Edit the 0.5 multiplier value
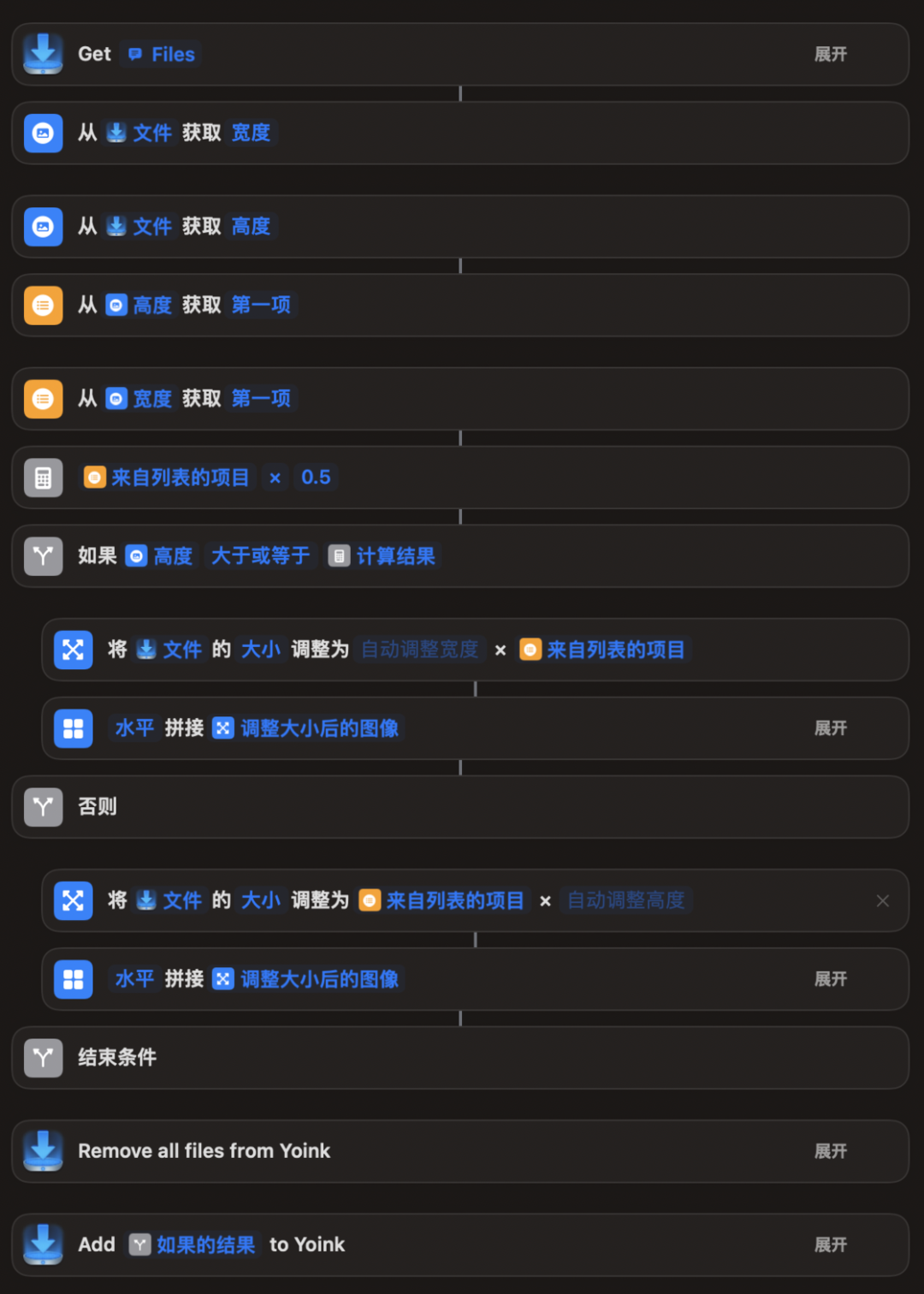The height and width of the screenshot is (1294, 924). (x=316, y=478)
